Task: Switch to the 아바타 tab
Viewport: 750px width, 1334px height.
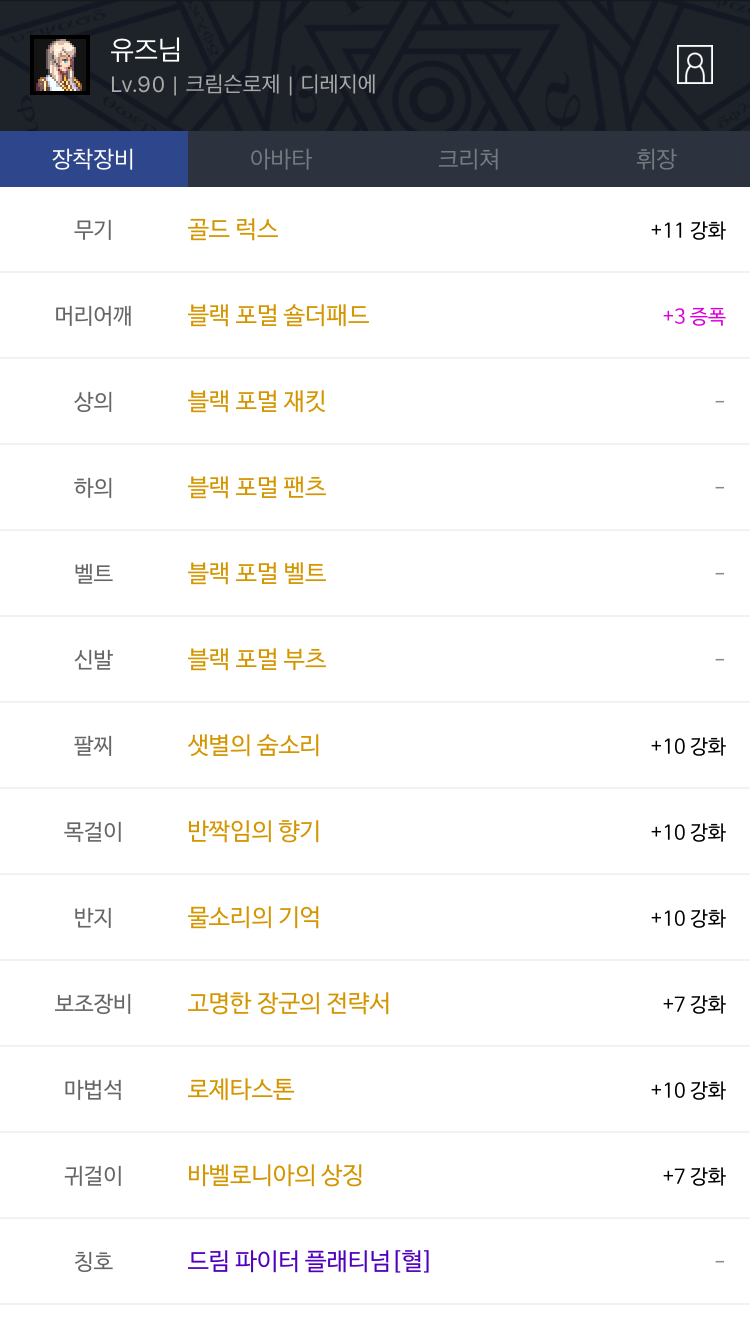Action: [281, 159]
